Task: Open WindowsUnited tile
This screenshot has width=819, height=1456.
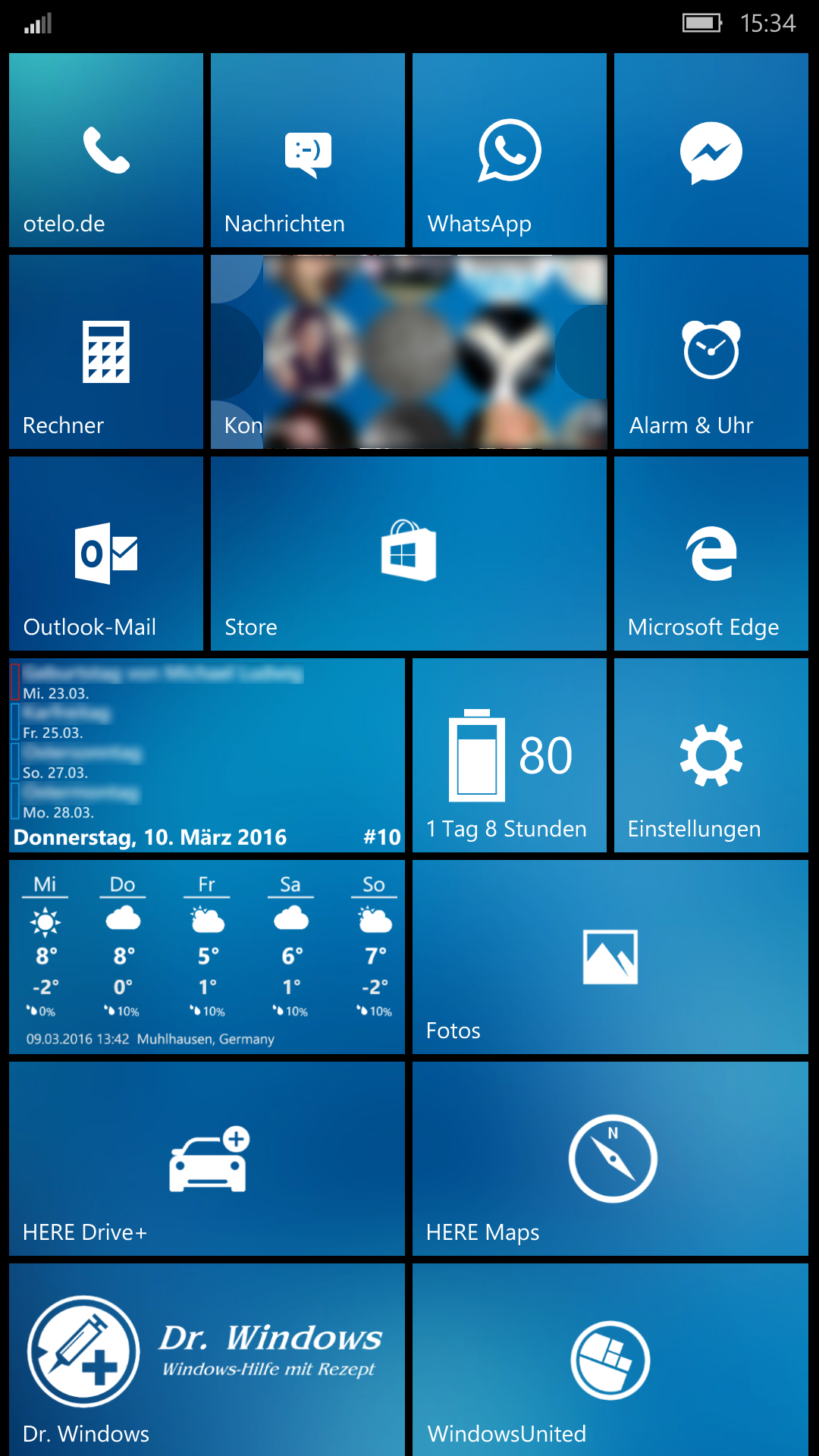Action: pyautogui.click(x=610, y=1359)
